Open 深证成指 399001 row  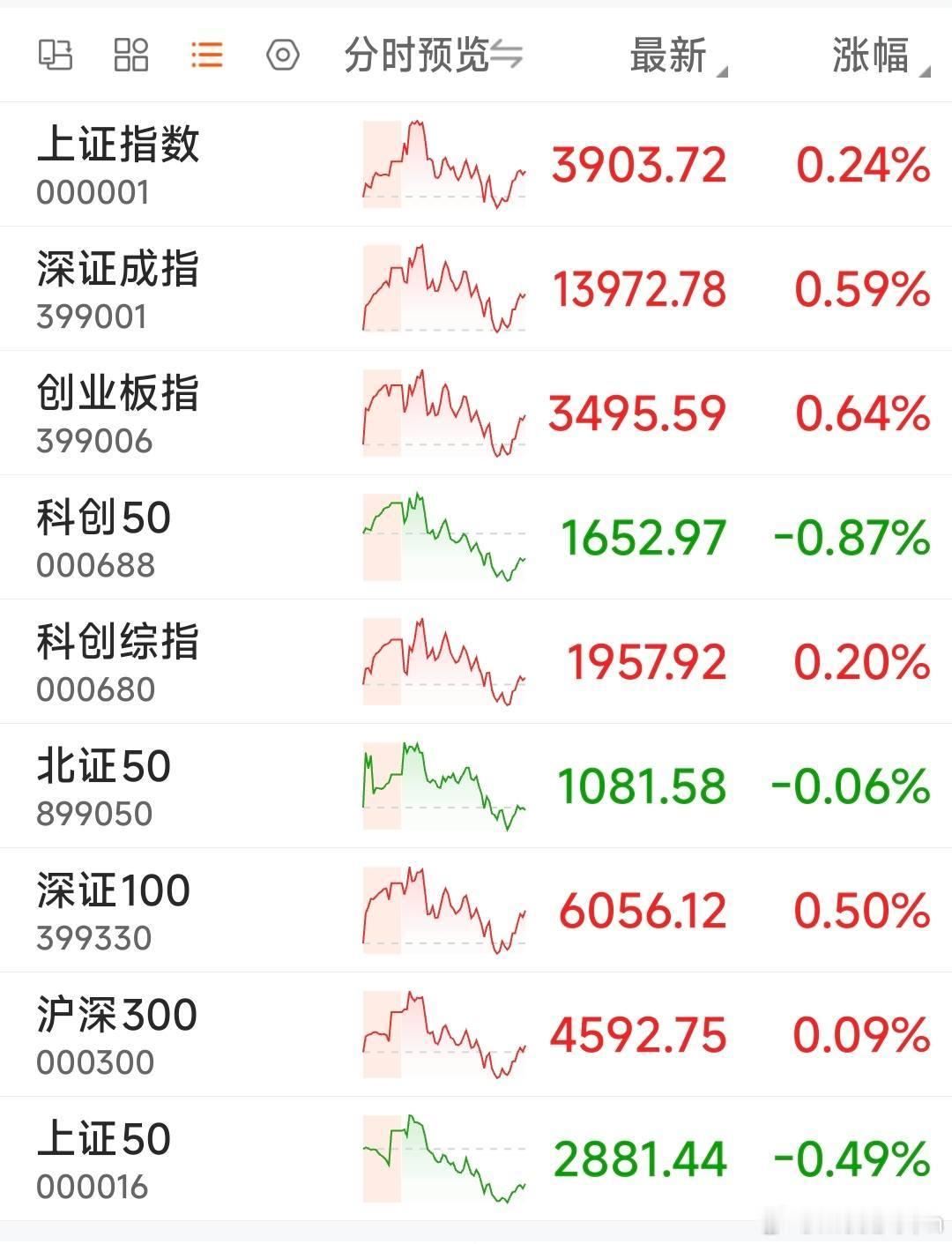point(476,289)
